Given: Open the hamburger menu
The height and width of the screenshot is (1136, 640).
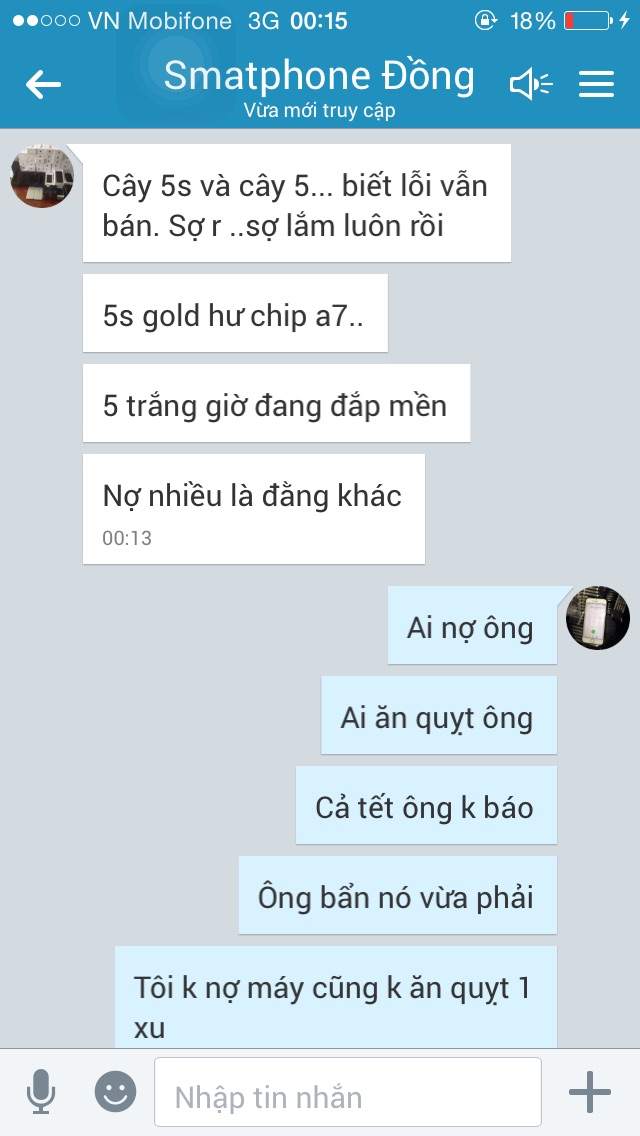Looking at the screenshot, I should pyautogui.click(x=597, y=84).
